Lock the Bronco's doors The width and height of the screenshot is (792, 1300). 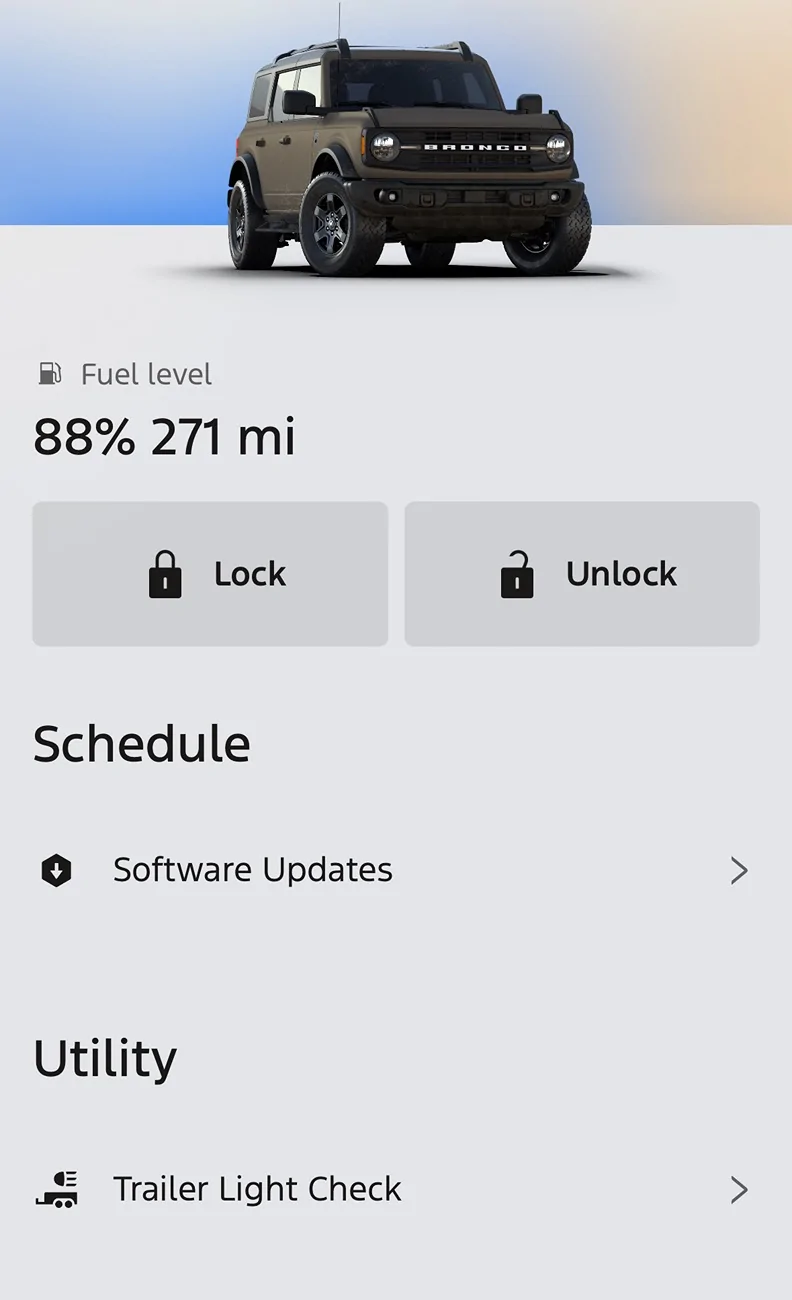[210, 574]
